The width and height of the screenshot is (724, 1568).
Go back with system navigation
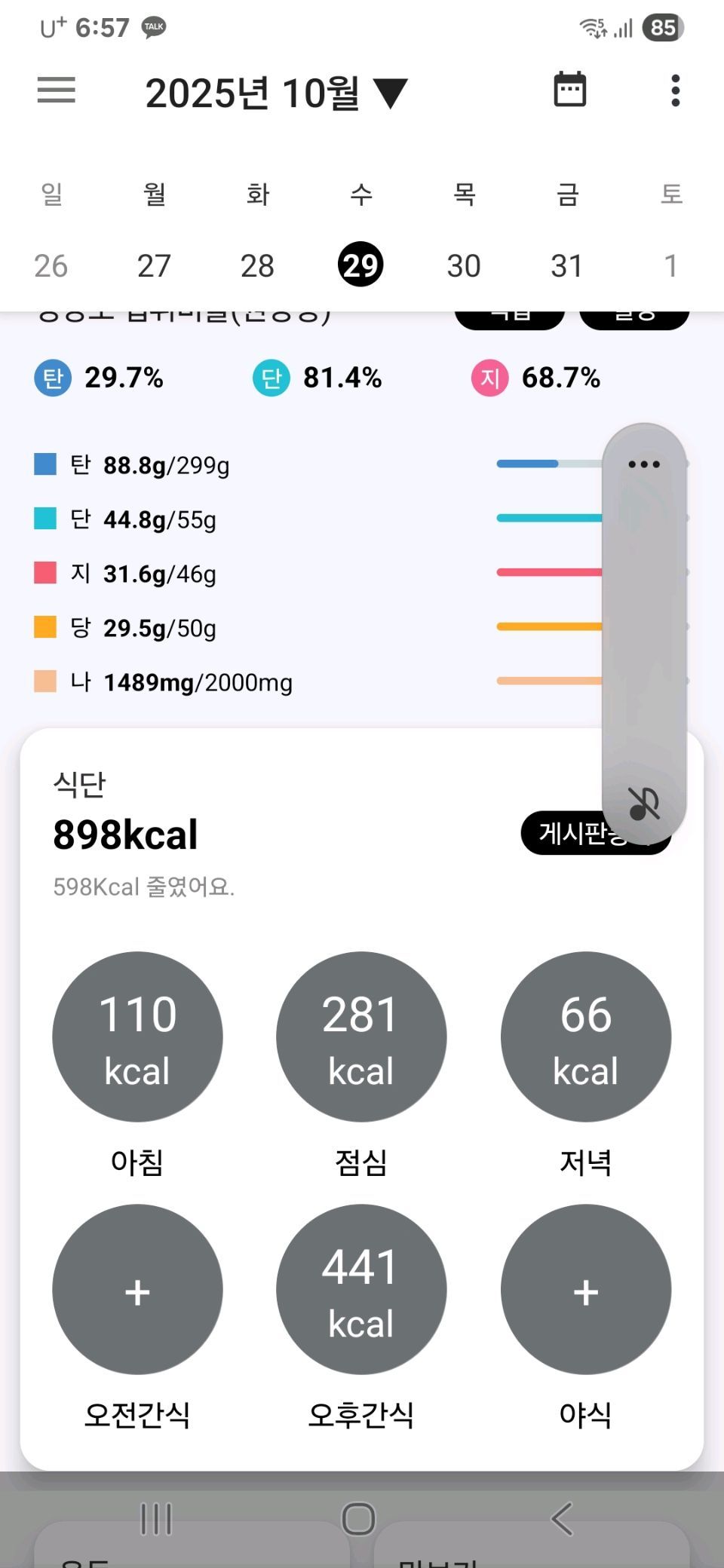pos(562,1518)
